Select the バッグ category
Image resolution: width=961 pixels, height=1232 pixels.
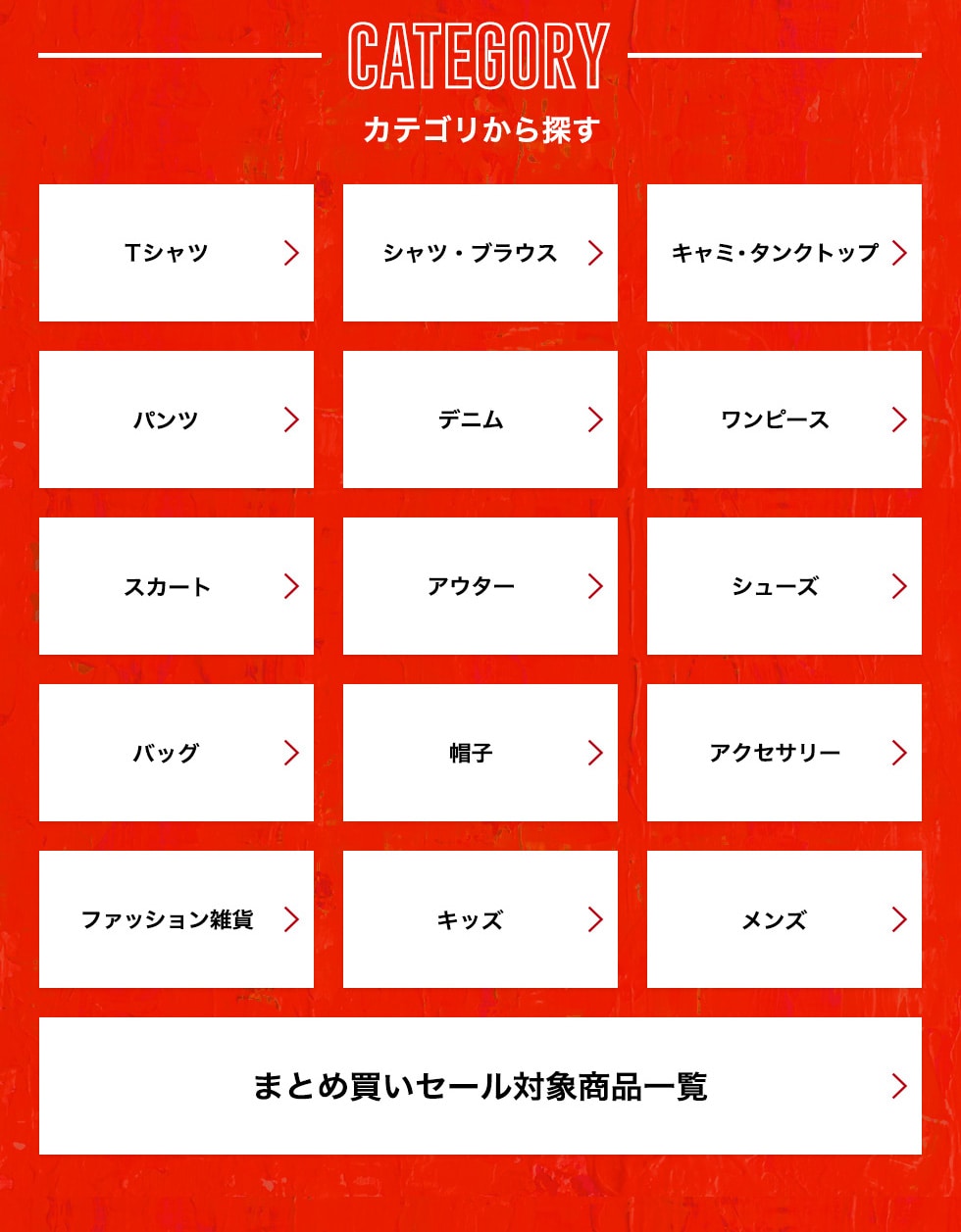coord(177,753)
